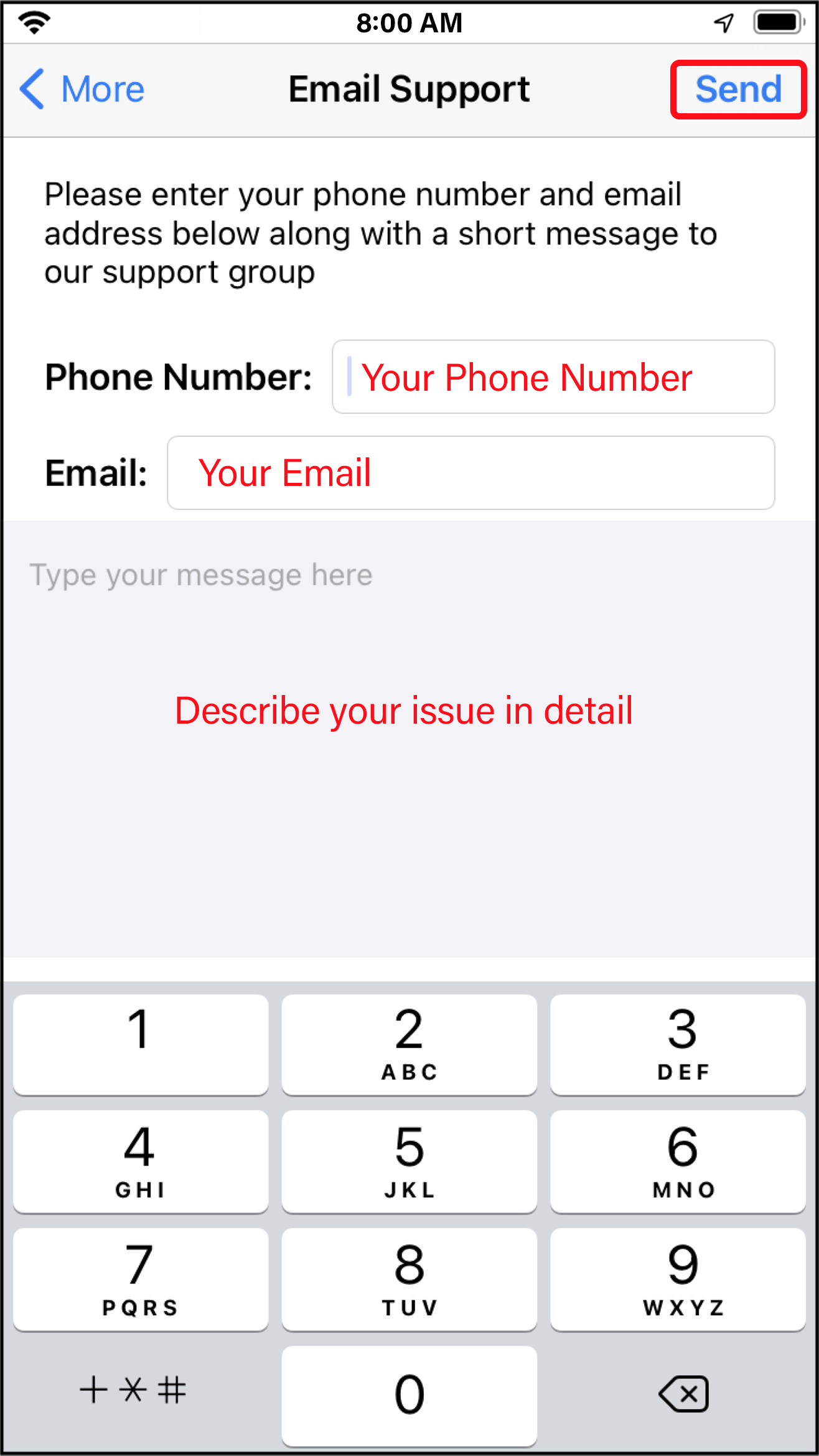Screen dimensions: 819x1456
Task: Select the Email input field
Action: [x=470, y=473]
